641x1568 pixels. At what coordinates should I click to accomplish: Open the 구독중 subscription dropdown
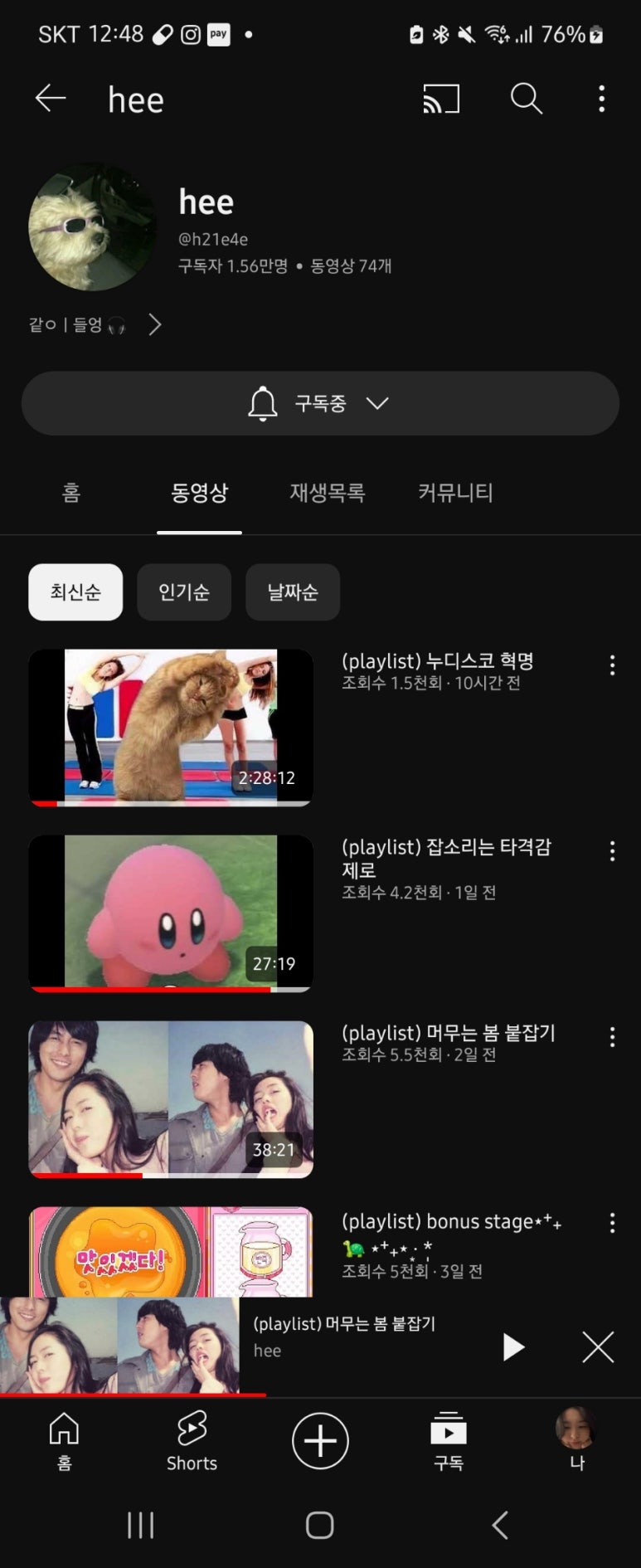point(320,404)
